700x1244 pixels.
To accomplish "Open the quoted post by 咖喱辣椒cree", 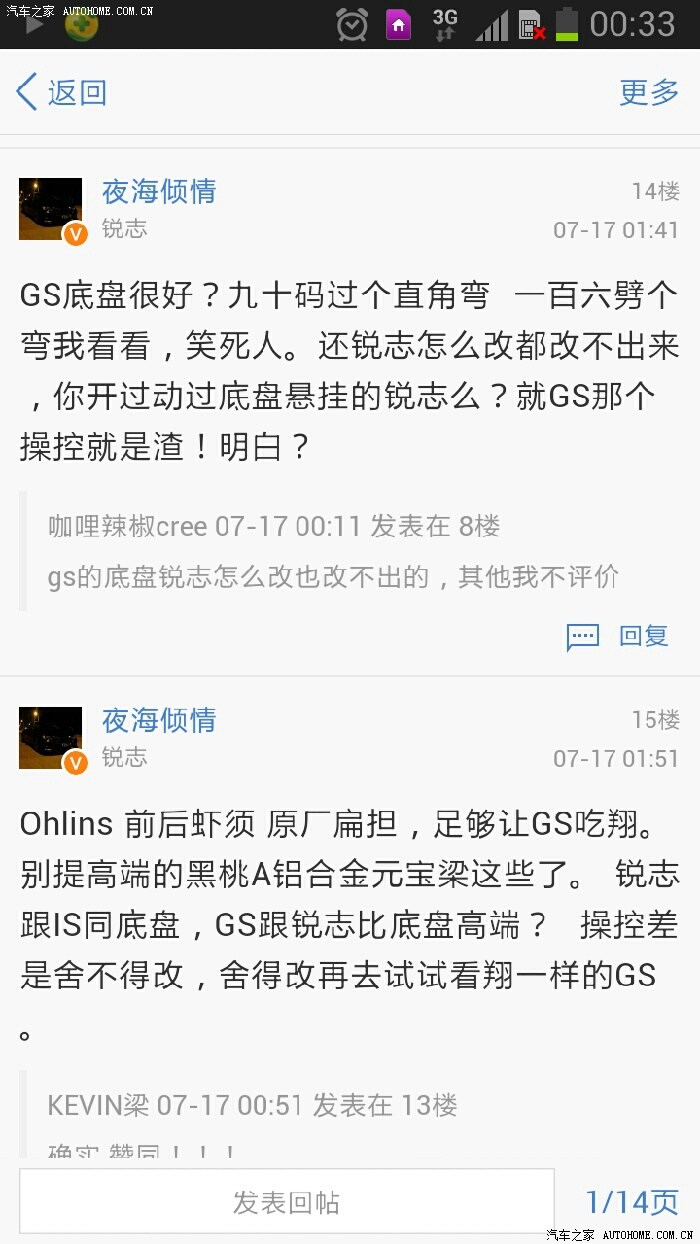I will (x=333, y=551).
